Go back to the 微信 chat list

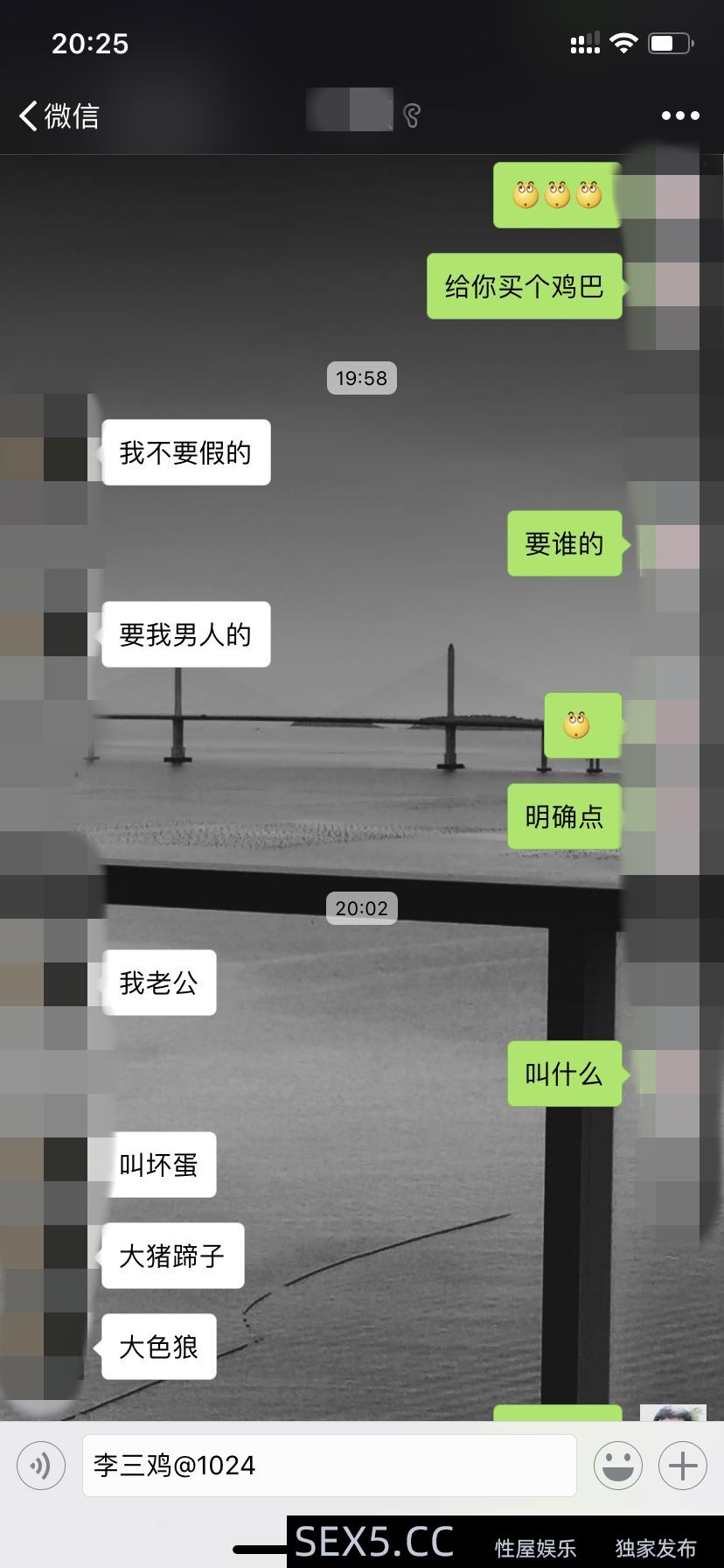58,115
